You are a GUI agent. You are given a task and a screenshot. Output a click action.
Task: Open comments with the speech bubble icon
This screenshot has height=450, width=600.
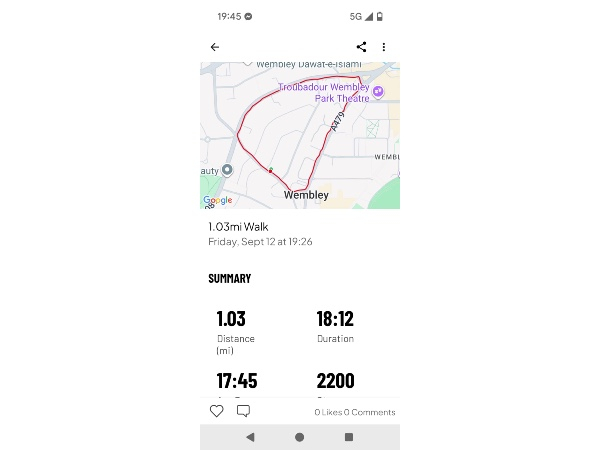click(243, 411)
